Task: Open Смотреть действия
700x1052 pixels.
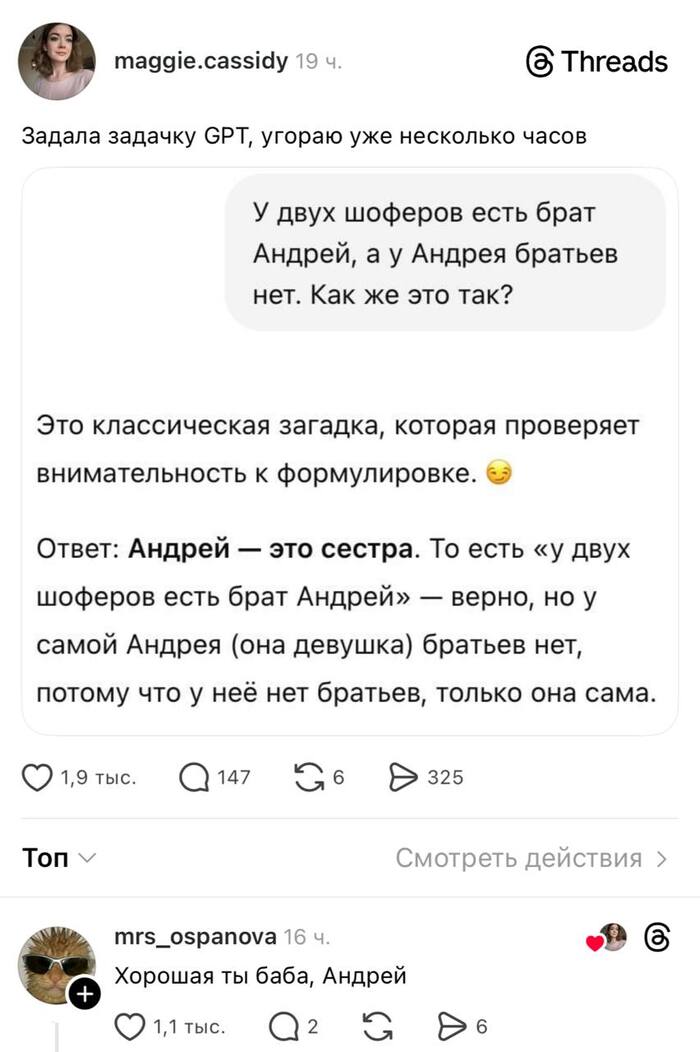Action: point(530,858)
